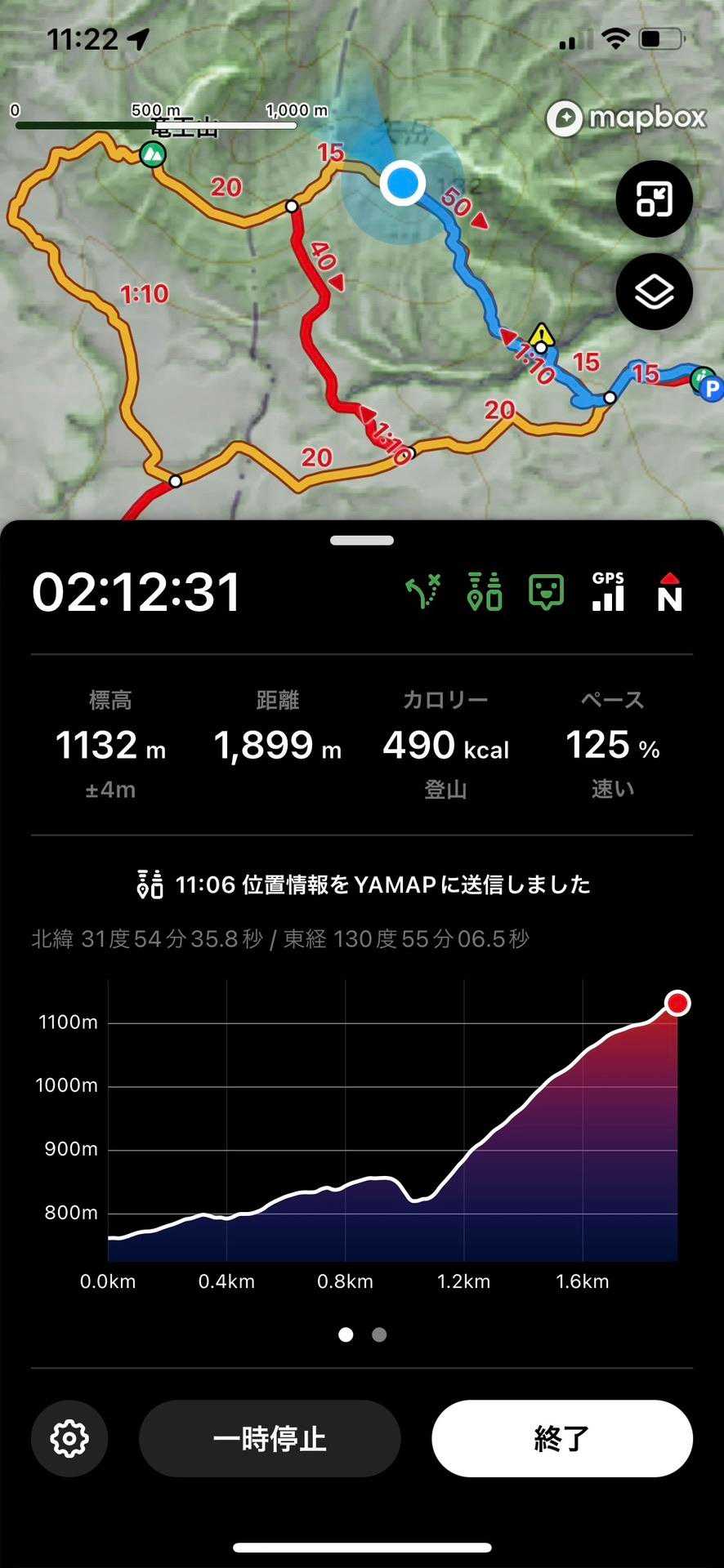724x1568 pixels.
Task: Tap the green chat face icon
Action: click(546, 592)
